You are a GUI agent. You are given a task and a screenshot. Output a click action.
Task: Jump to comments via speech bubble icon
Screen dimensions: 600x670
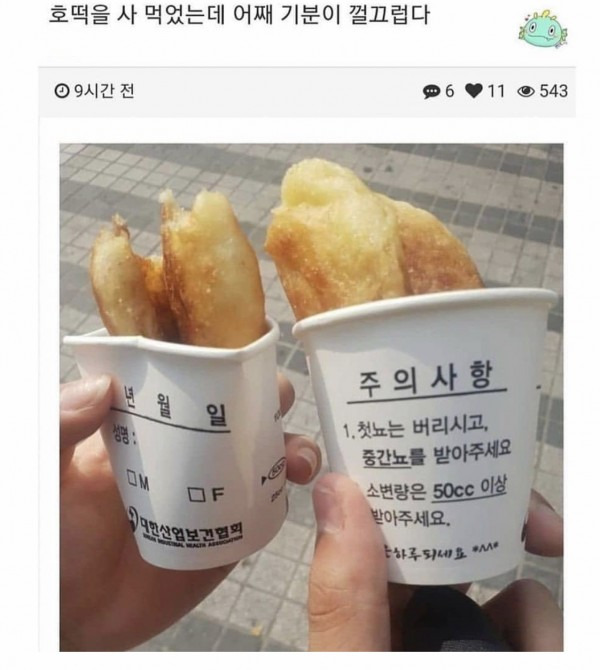tap(431, 91)
